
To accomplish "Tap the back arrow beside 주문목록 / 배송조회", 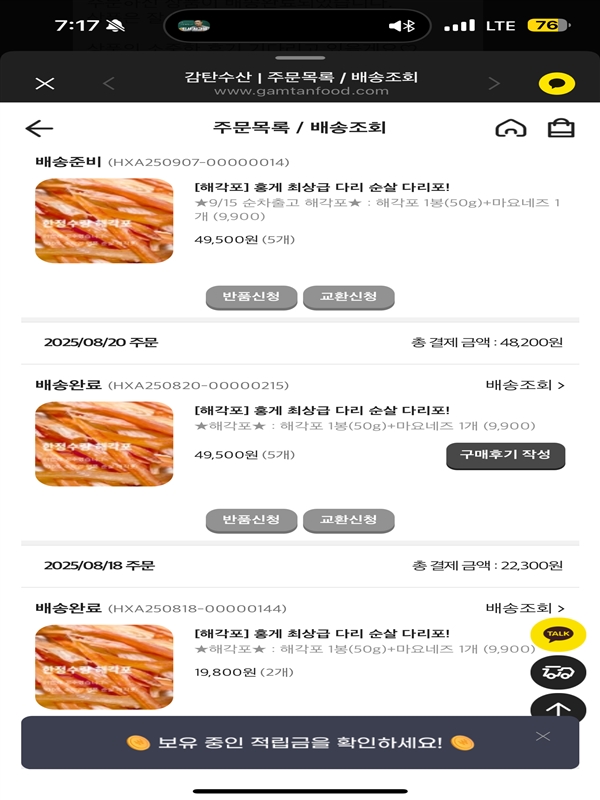I will pyautogui.click(x=39, y=128).
